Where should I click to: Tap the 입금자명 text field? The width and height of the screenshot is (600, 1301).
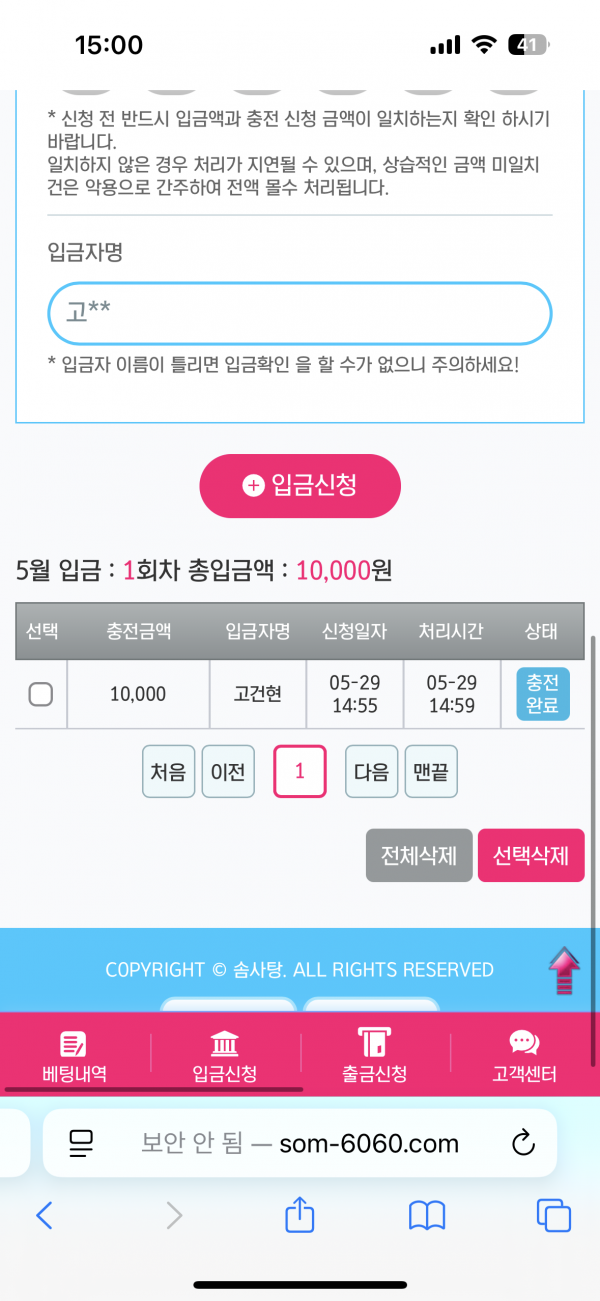pos(300,313)
